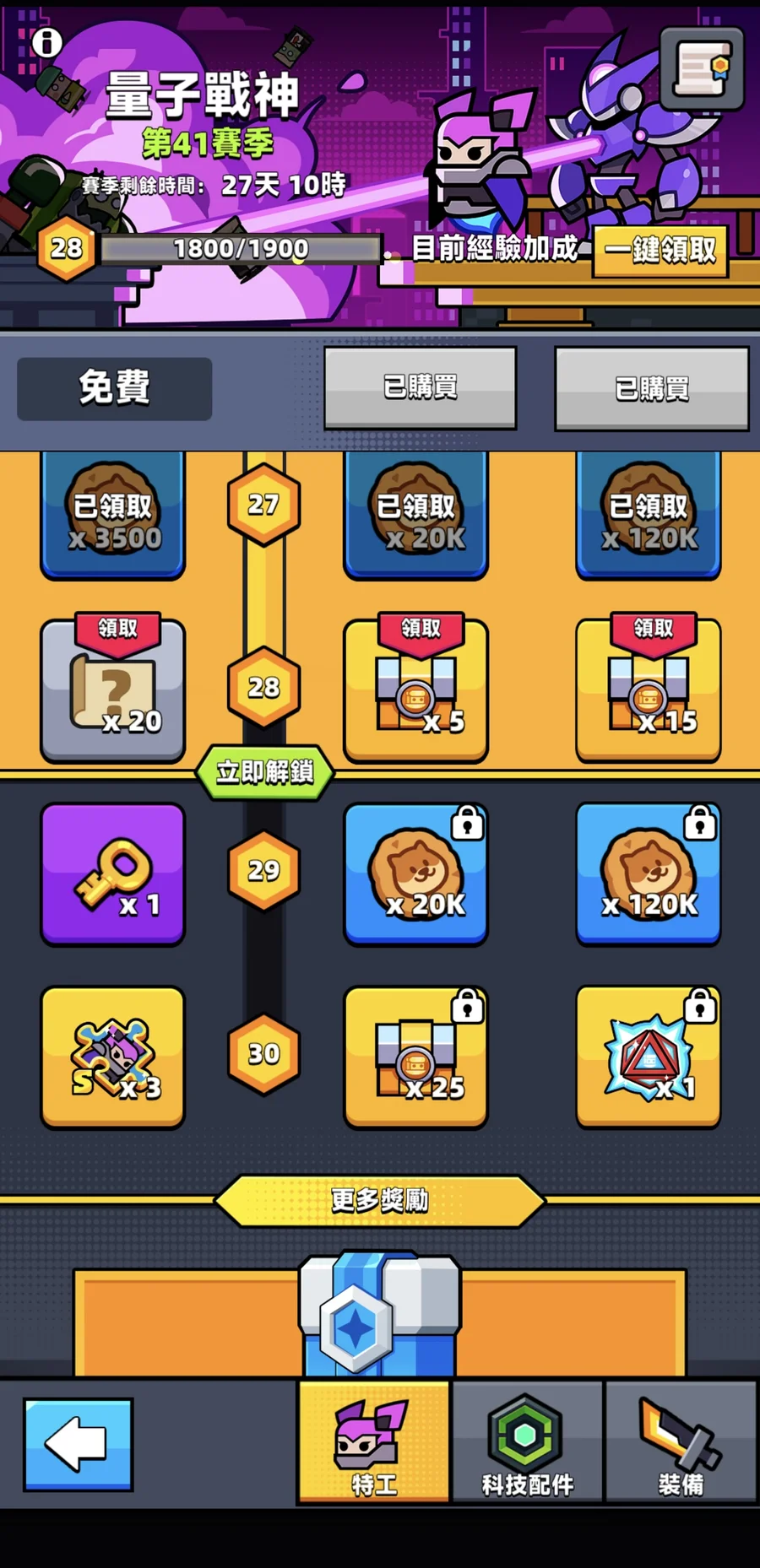Switch to the 科技配件 tab

[527, 1444]
